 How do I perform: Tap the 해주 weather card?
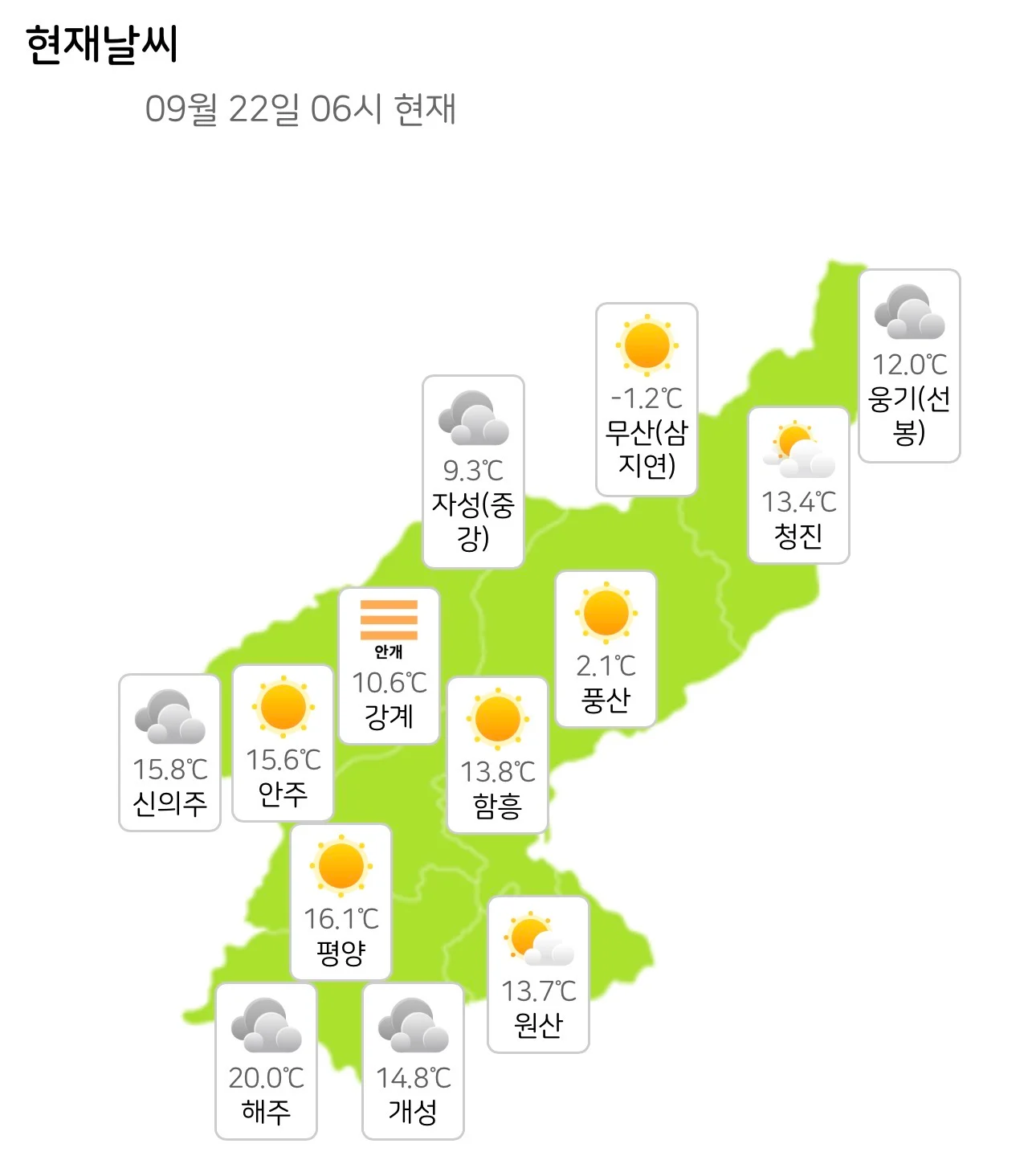click(266, 1060)
